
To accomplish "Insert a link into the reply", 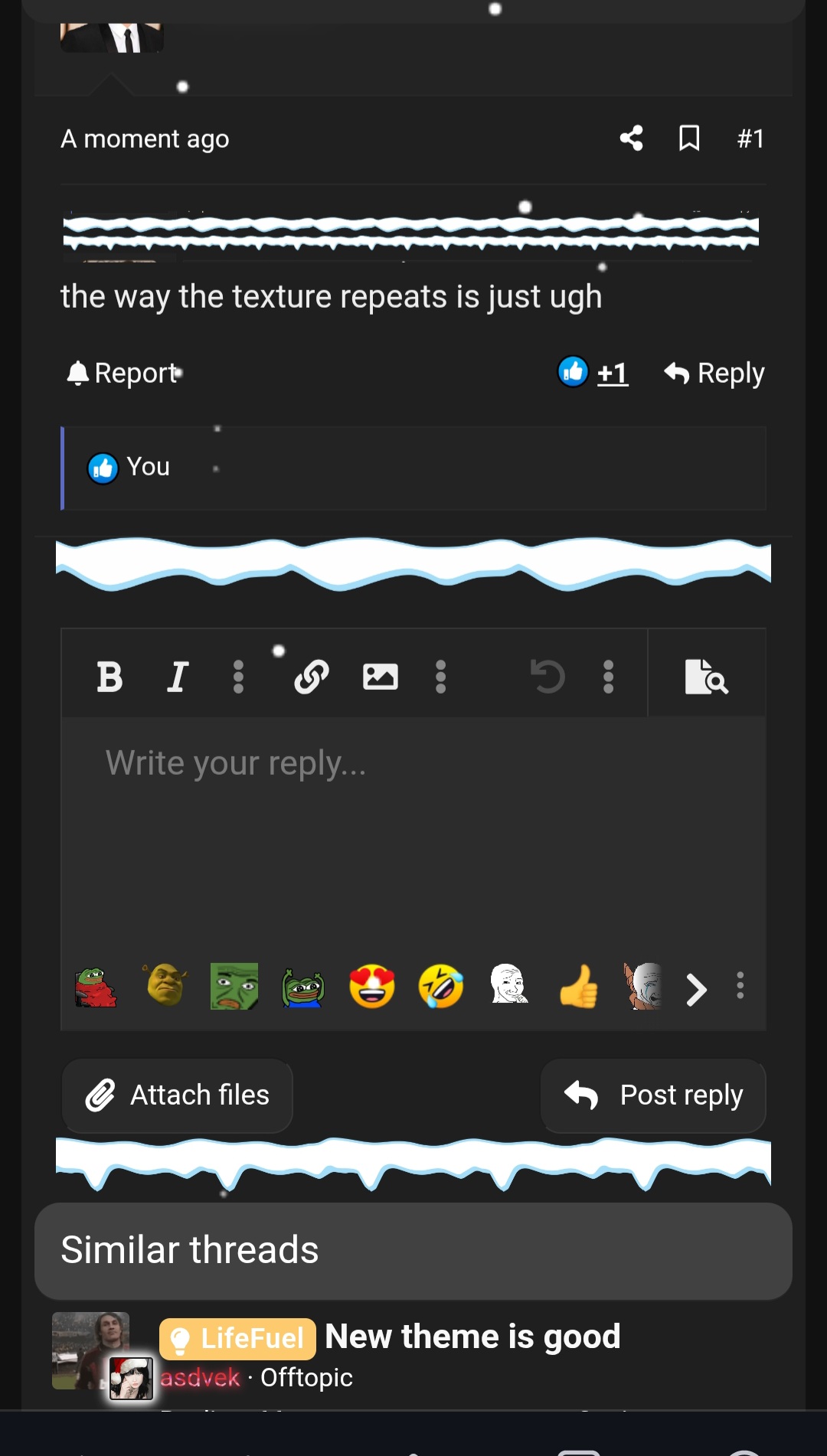I will coord(311,676).
